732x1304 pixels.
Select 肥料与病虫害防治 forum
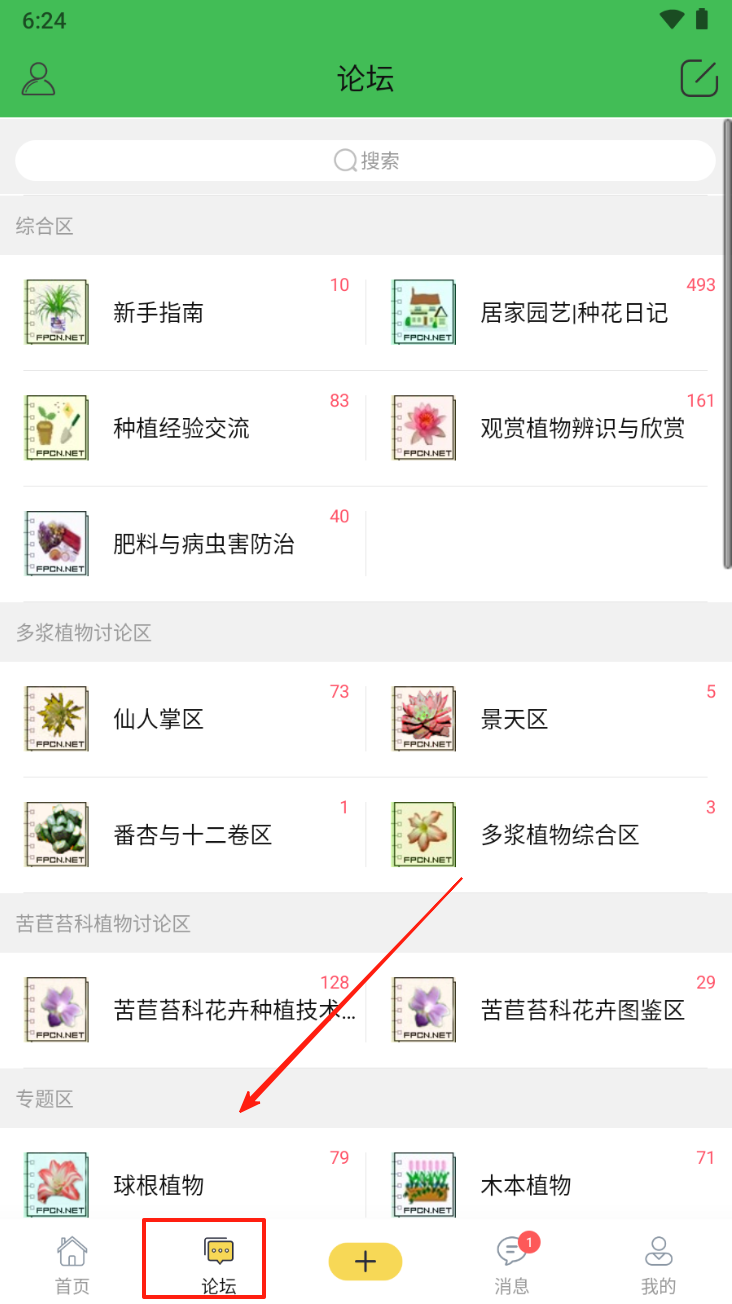point(203,545)
